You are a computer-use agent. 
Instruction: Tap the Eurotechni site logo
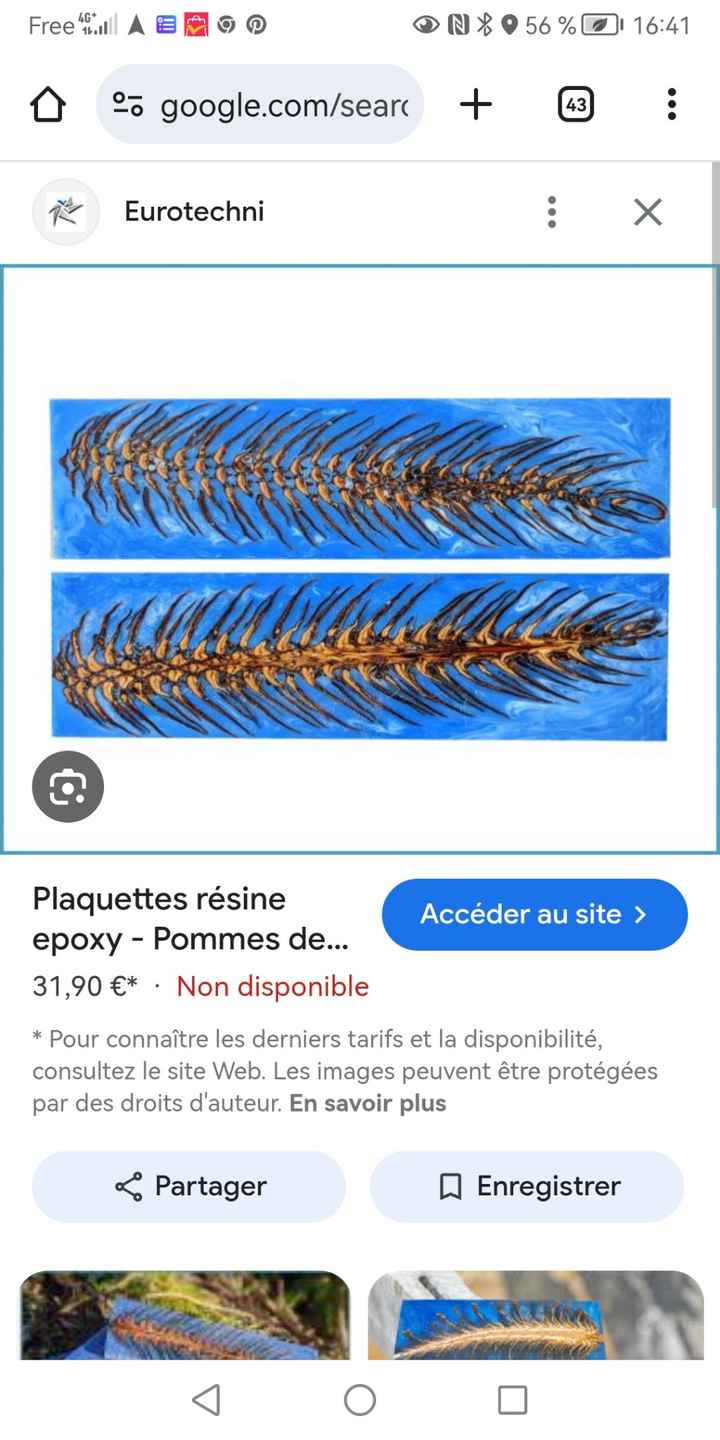click(66, 211)
